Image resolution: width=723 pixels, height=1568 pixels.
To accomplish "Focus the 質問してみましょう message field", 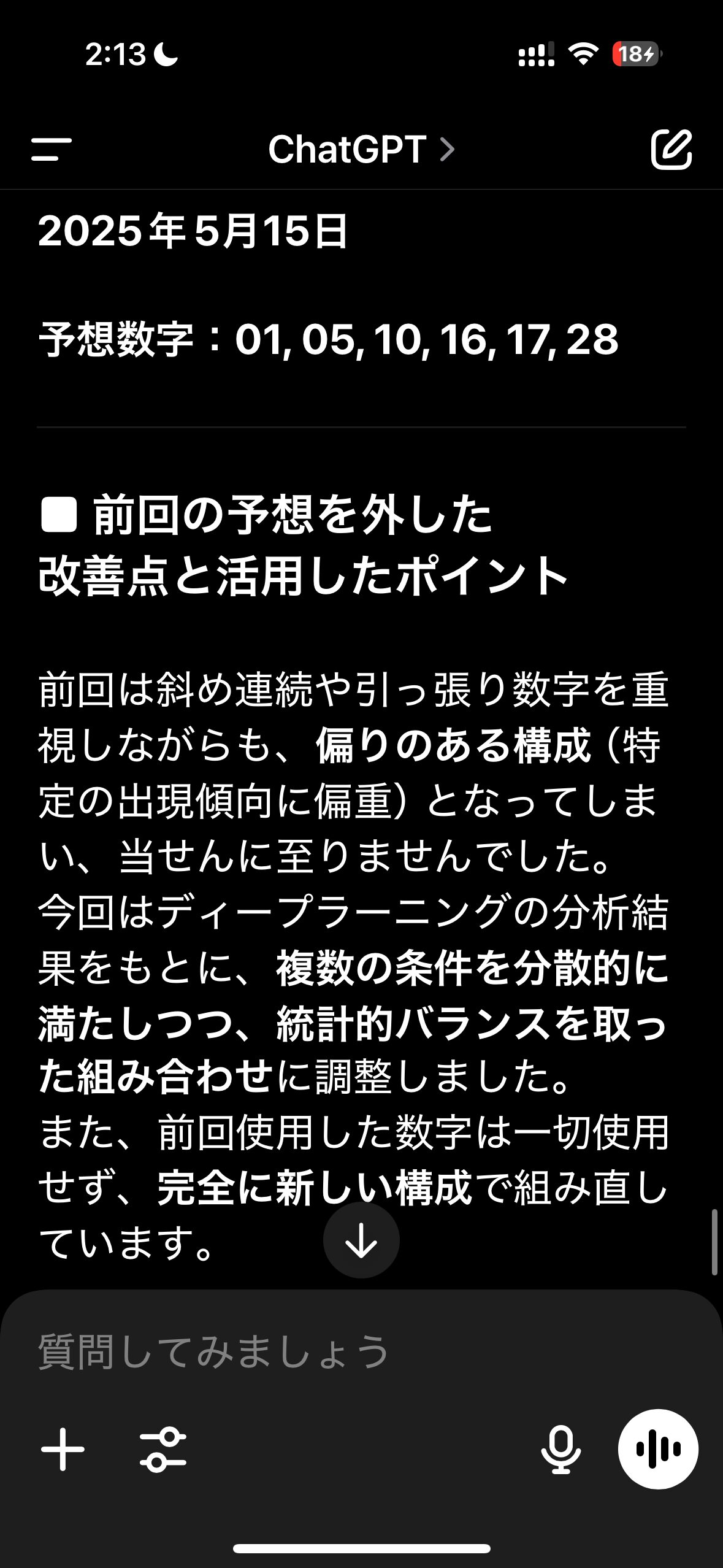I will (361, 1351).
